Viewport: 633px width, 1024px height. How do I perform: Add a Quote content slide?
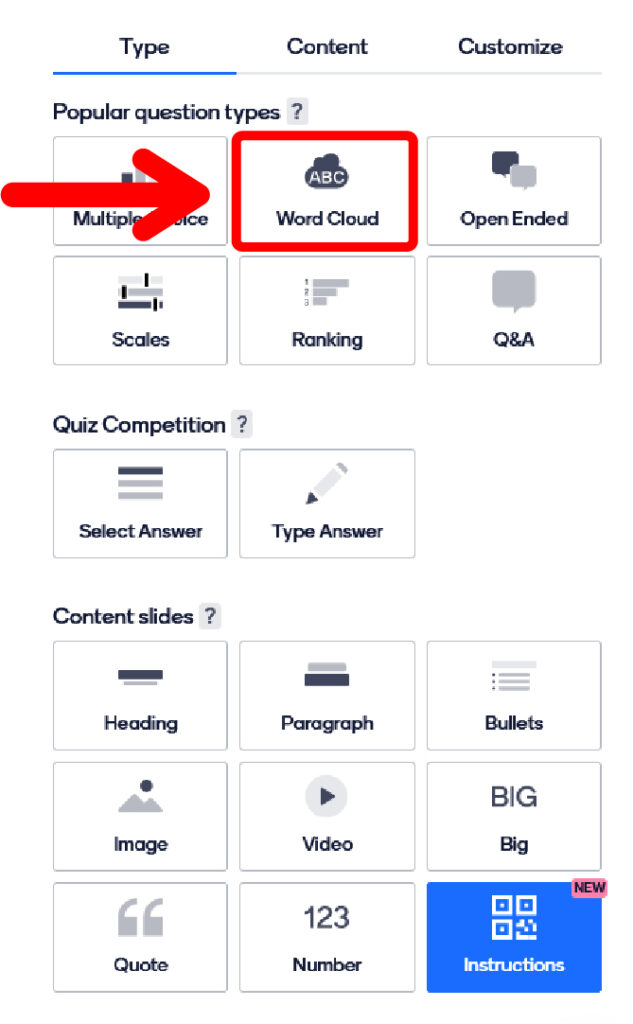(140, 937)
